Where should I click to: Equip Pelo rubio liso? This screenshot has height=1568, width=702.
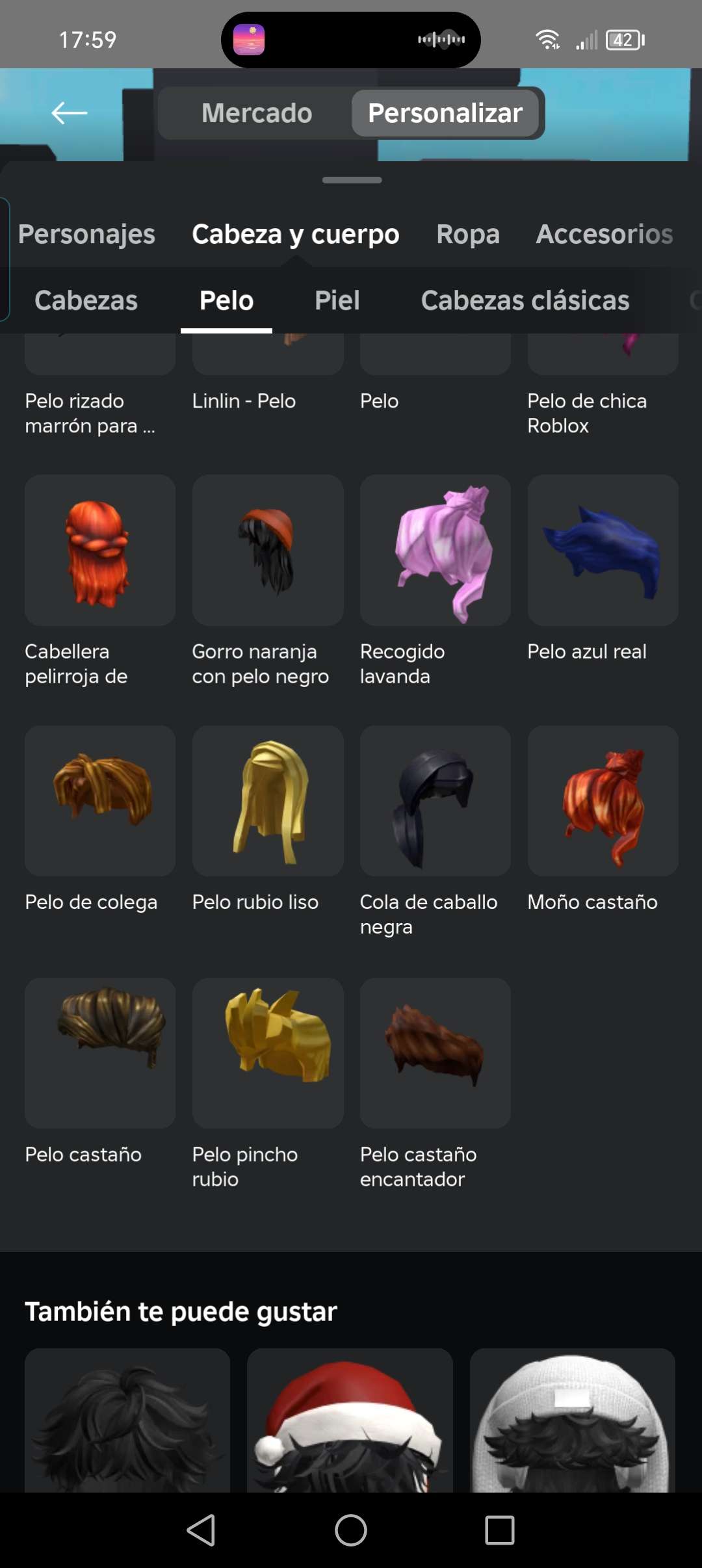coord(268,801)
